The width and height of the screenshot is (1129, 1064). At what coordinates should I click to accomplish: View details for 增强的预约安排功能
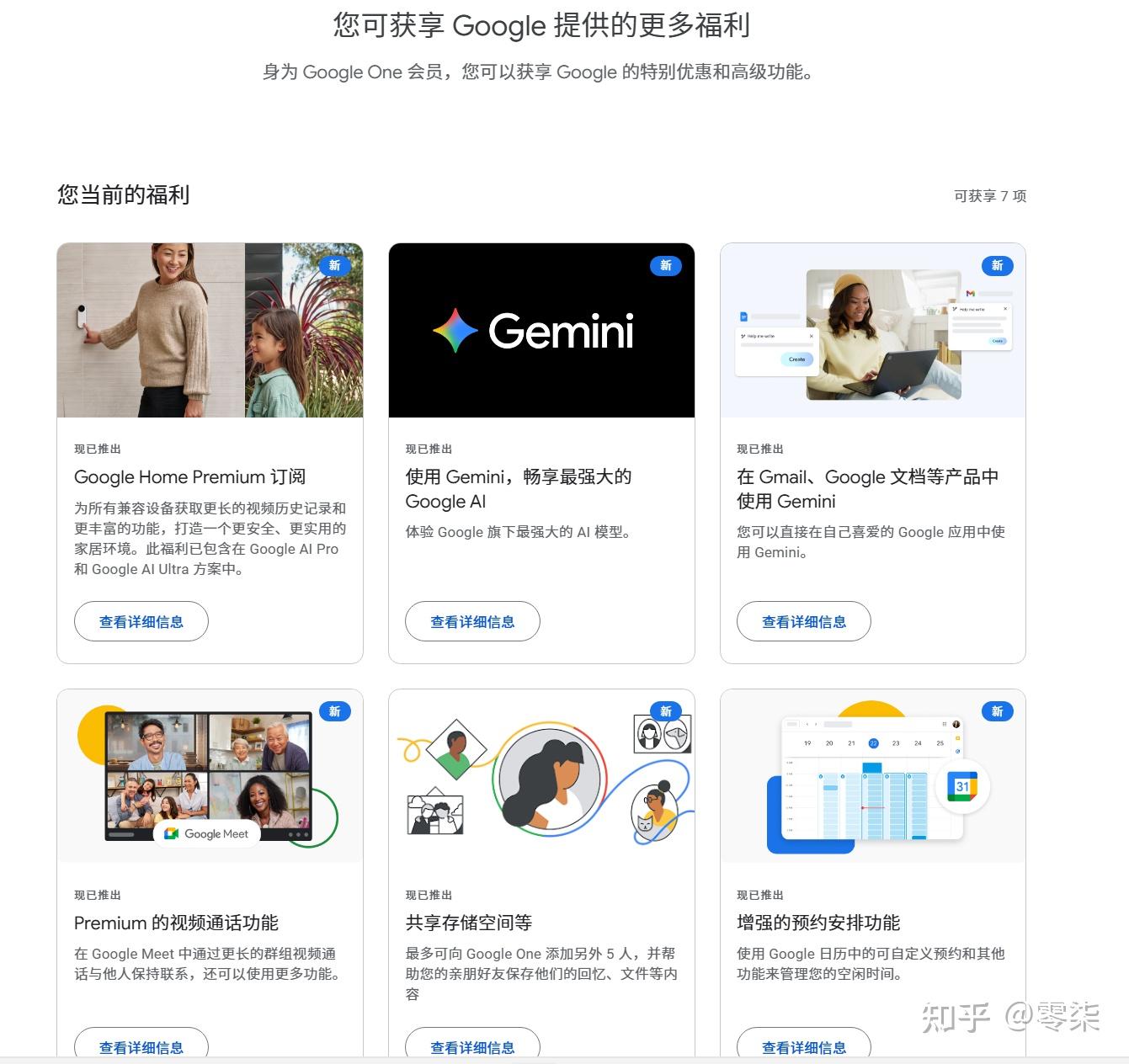point(803,1046)
